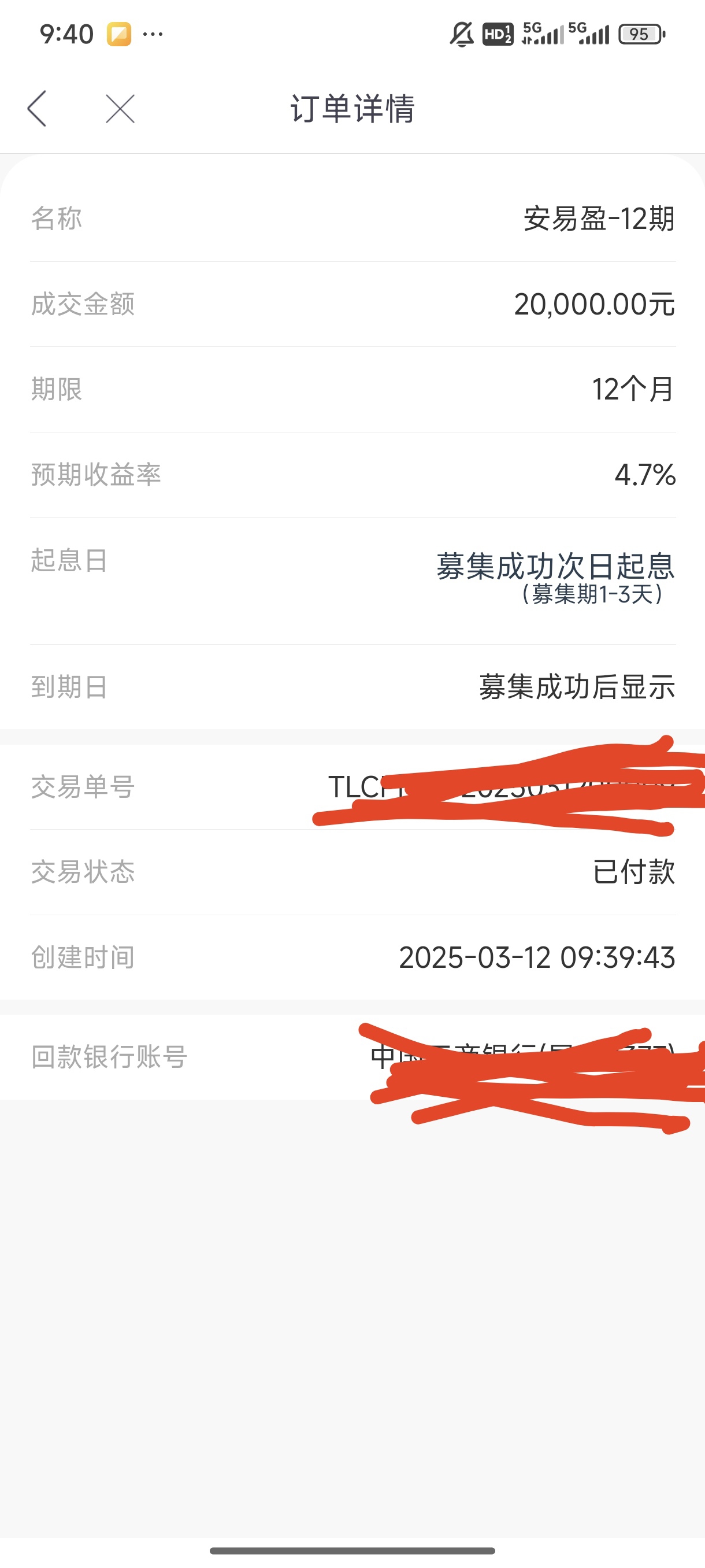Viewport: 705px width, 1568px height.
Task: Go back from order details page
Action: click(37, 109)
